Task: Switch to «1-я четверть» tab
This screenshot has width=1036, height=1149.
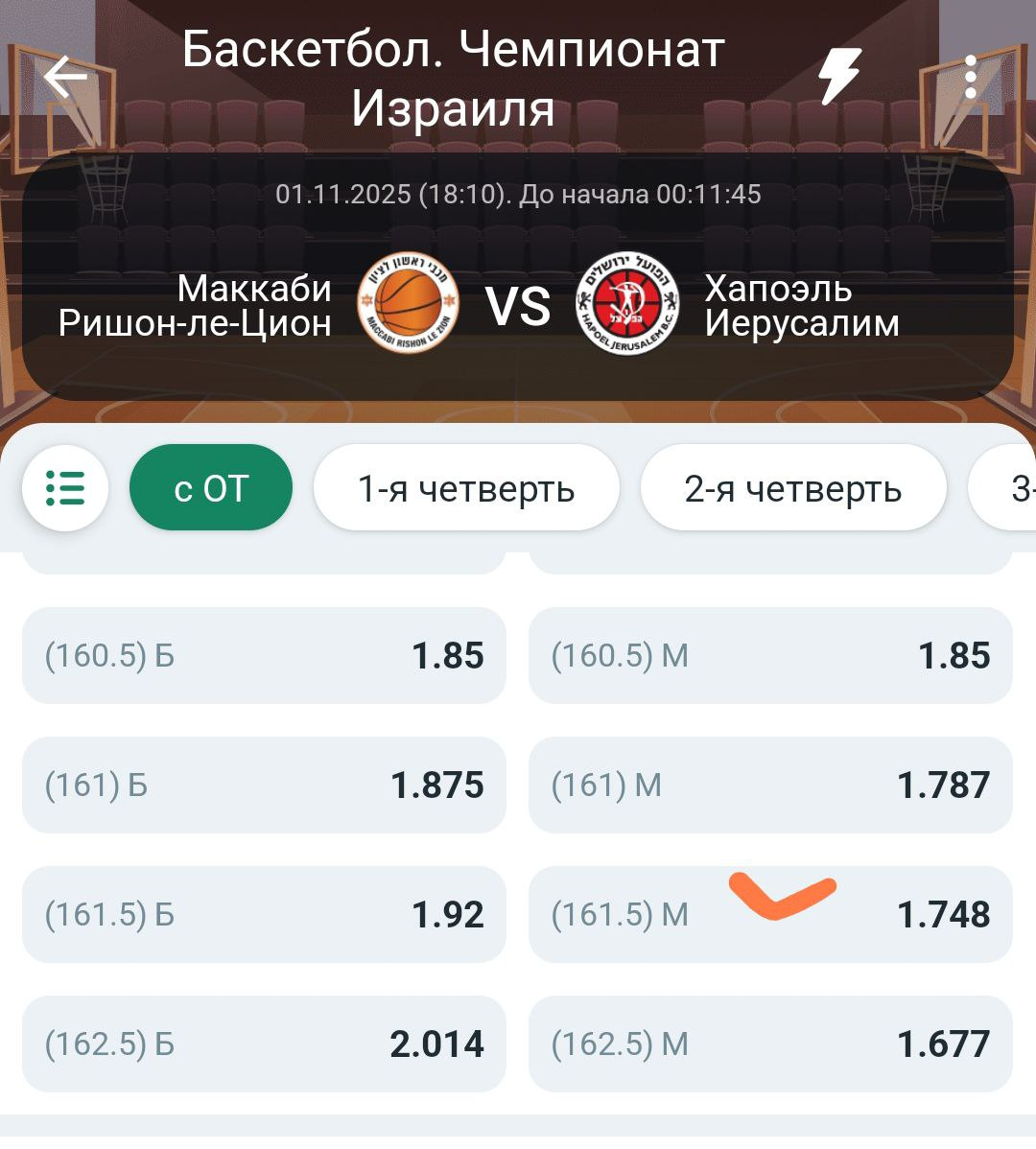Action: coord(466,488)
